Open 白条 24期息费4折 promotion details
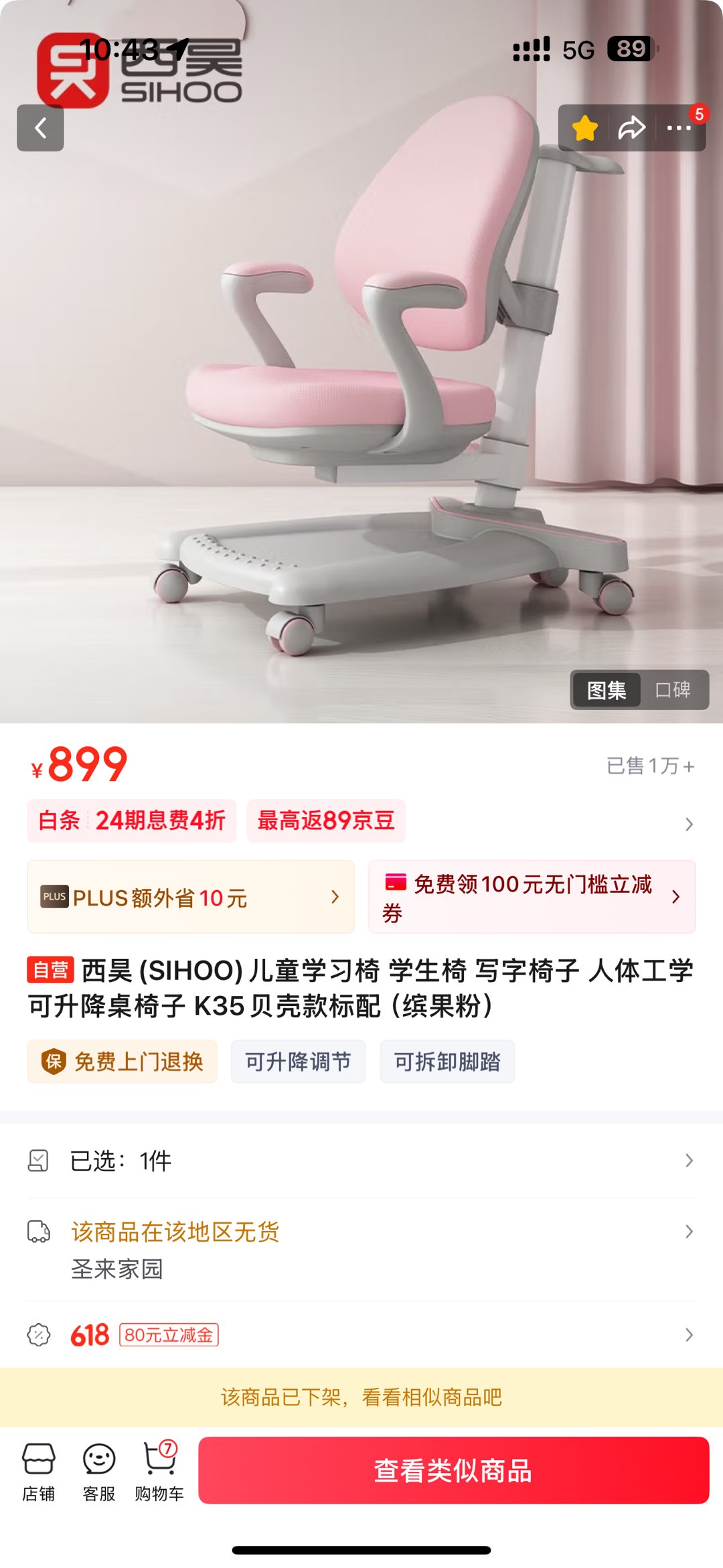The image size is (723, 1568). [132, 821]
